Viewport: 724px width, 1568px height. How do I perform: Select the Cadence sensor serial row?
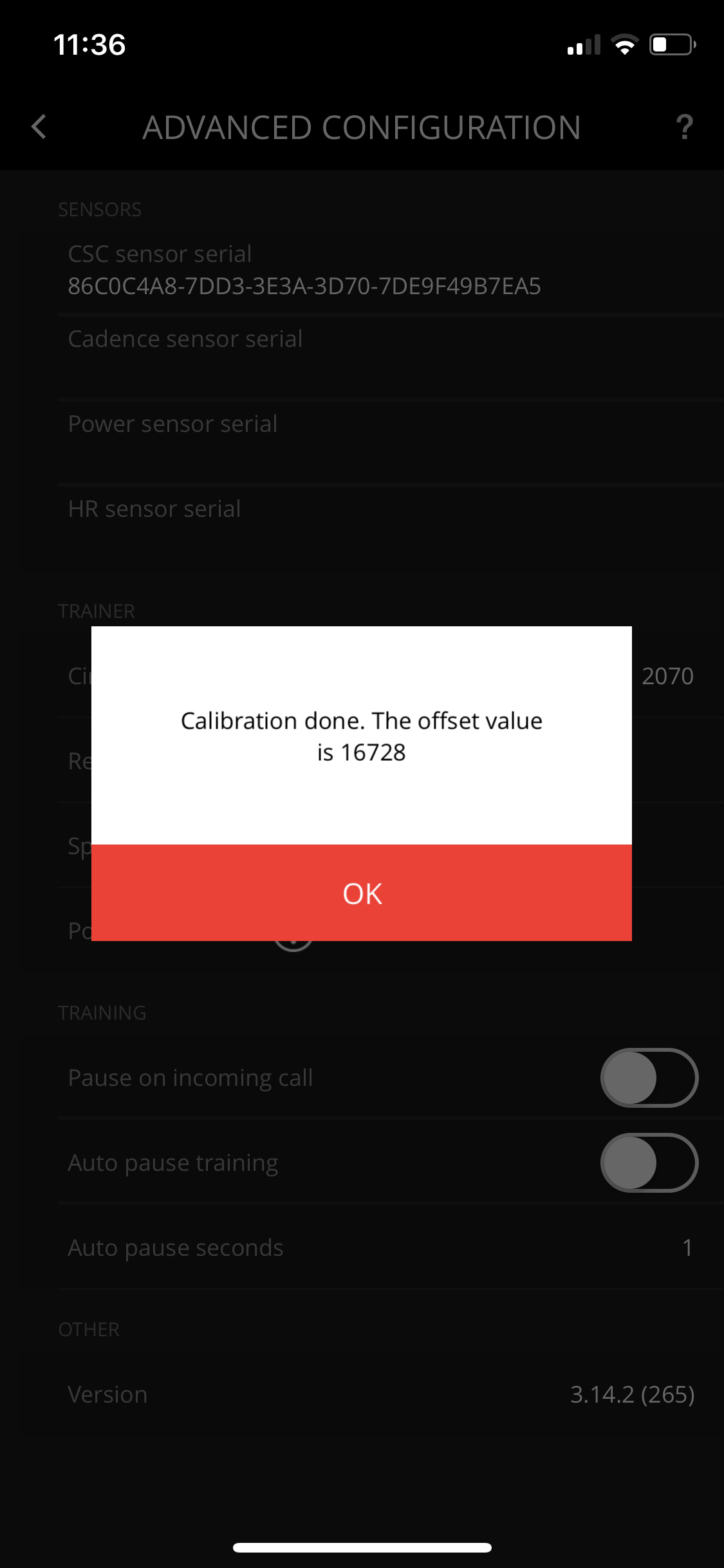coord(391,357)
